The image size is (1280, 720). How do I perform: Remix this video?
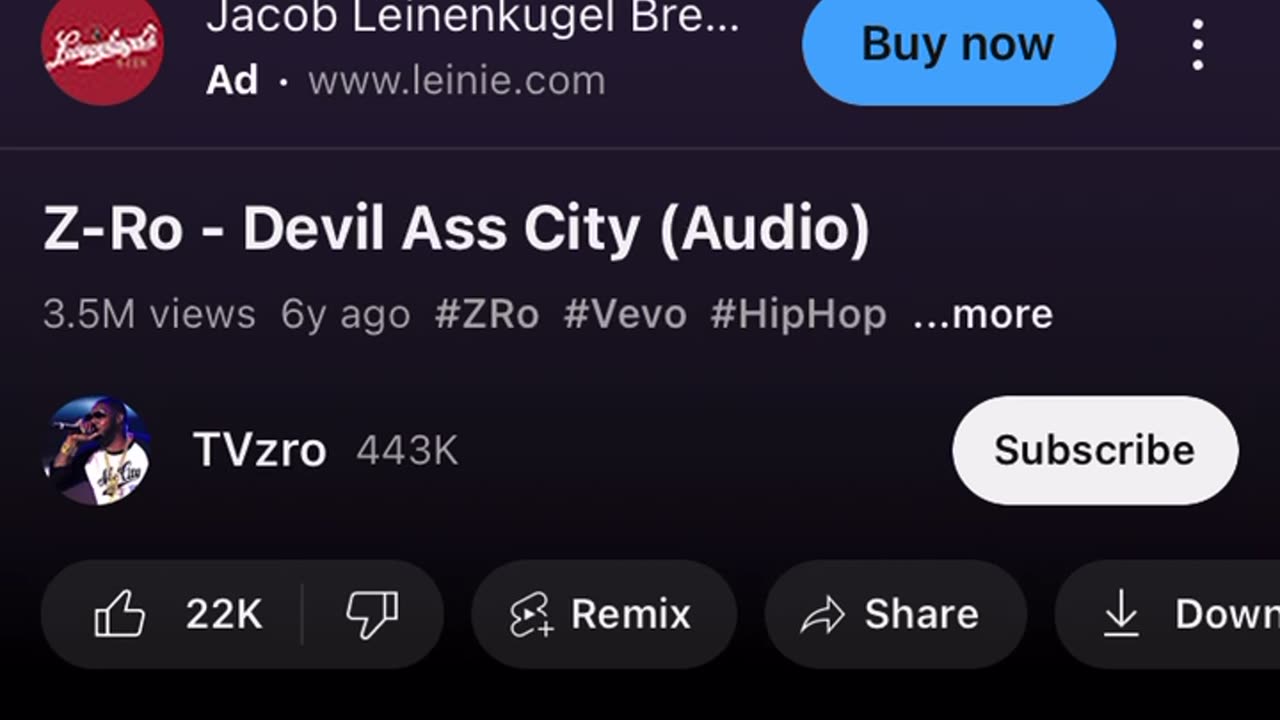603,614
